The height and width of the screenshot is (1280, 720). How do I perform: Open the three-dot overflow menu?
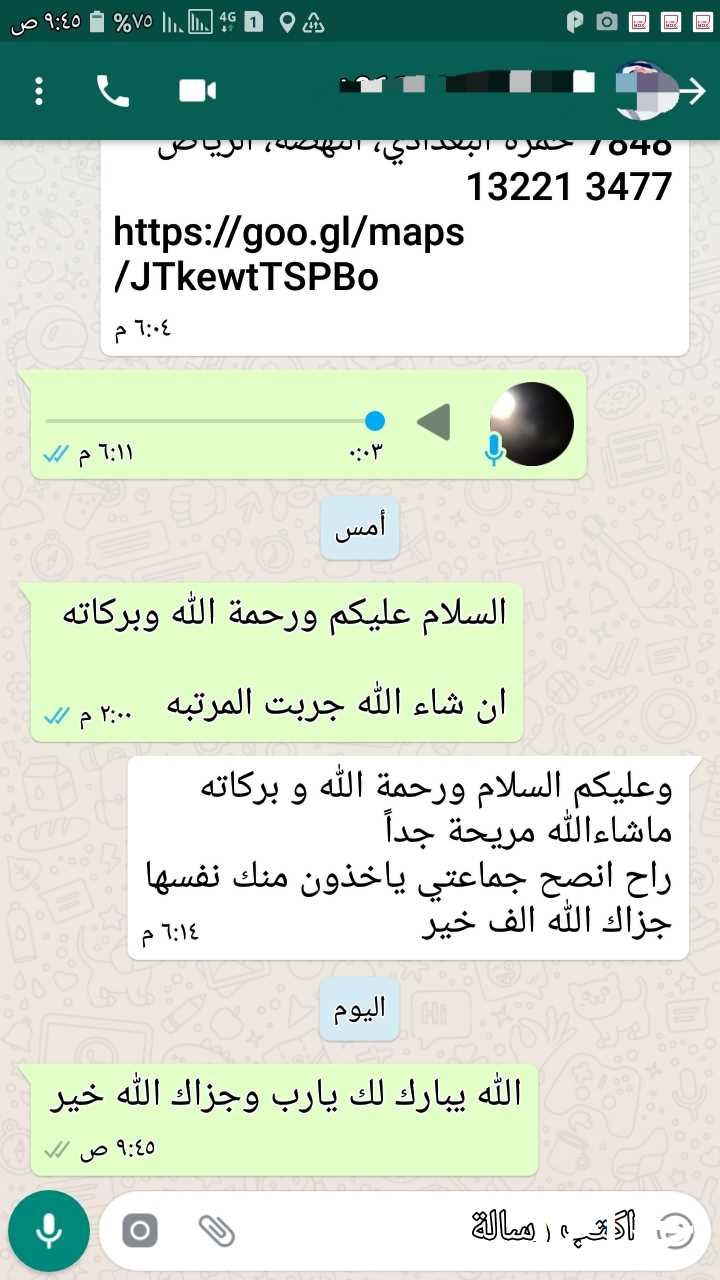click(x=39, y=91)
